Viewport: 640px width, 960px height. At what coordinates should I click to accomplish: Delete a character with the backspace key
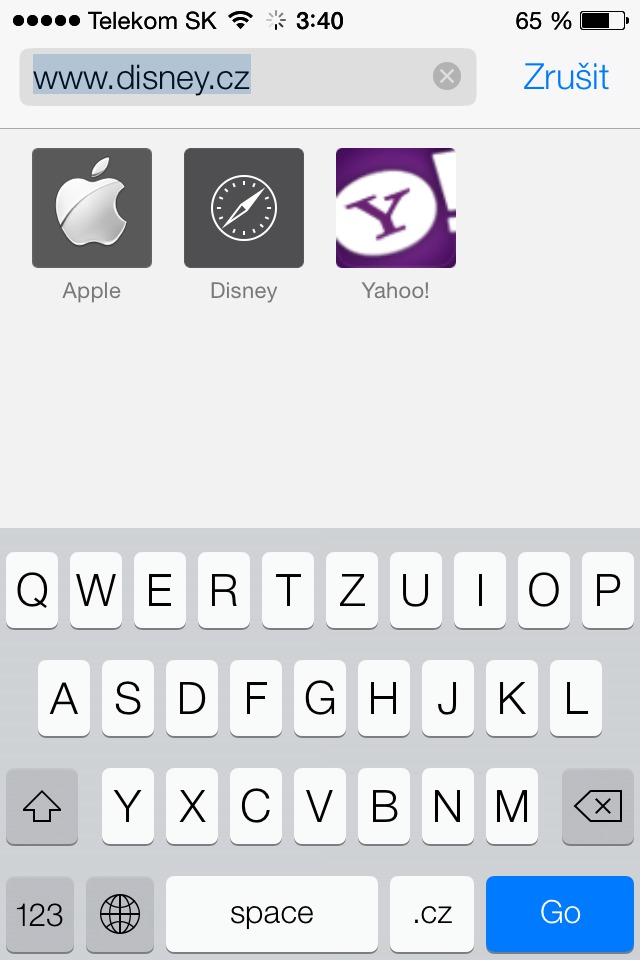point(598,806)
